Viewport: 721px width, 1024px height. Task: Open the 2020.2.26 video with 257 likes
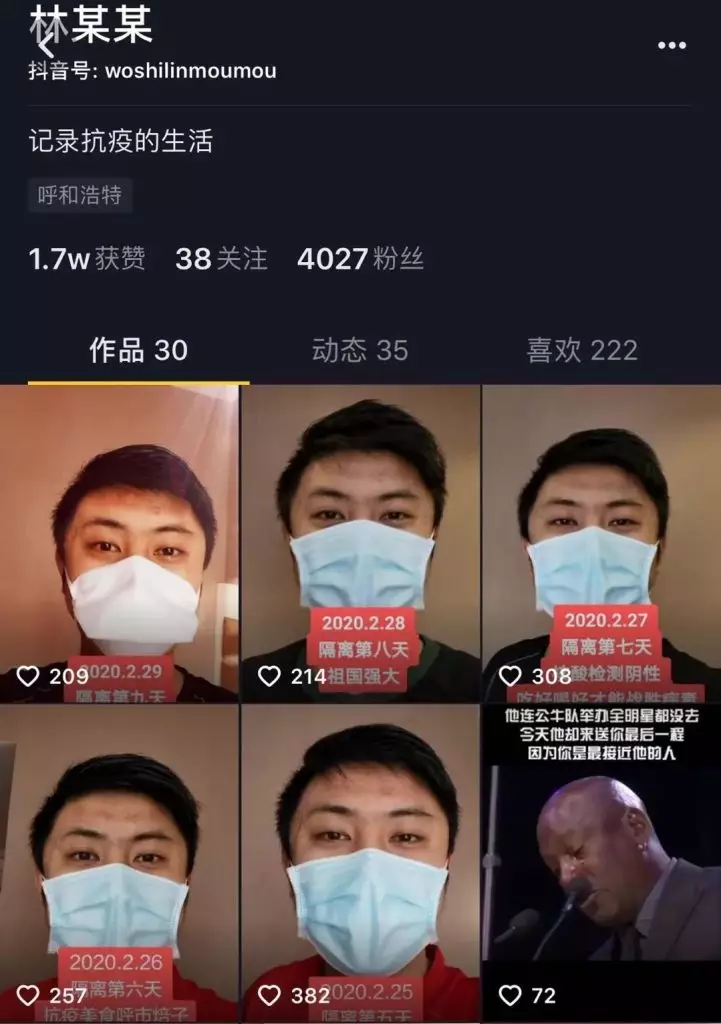(x=119, y=863)
